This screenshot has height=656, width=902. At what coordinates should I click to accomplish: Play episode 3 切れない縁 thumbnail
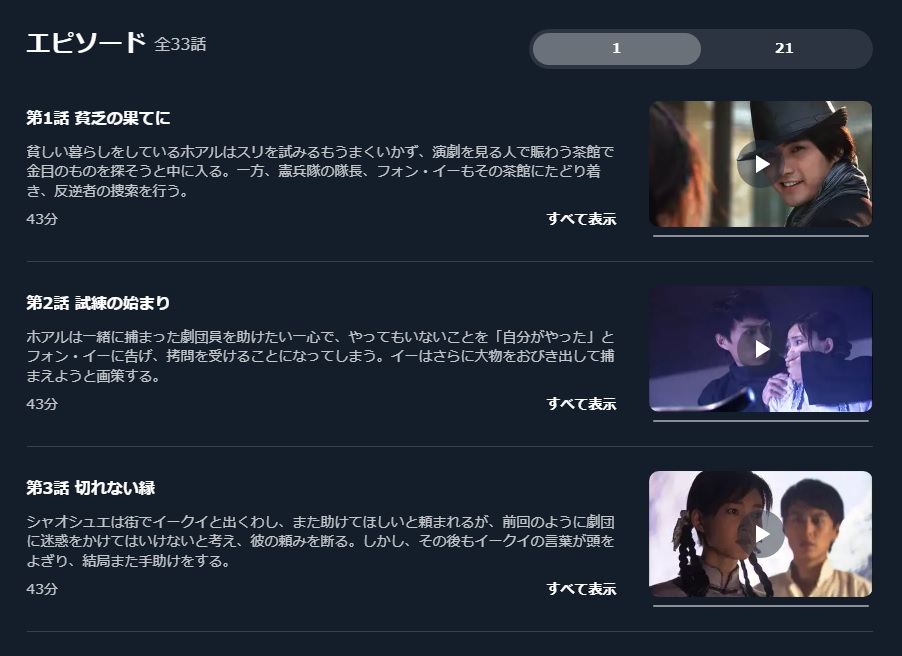coord(760,534)
